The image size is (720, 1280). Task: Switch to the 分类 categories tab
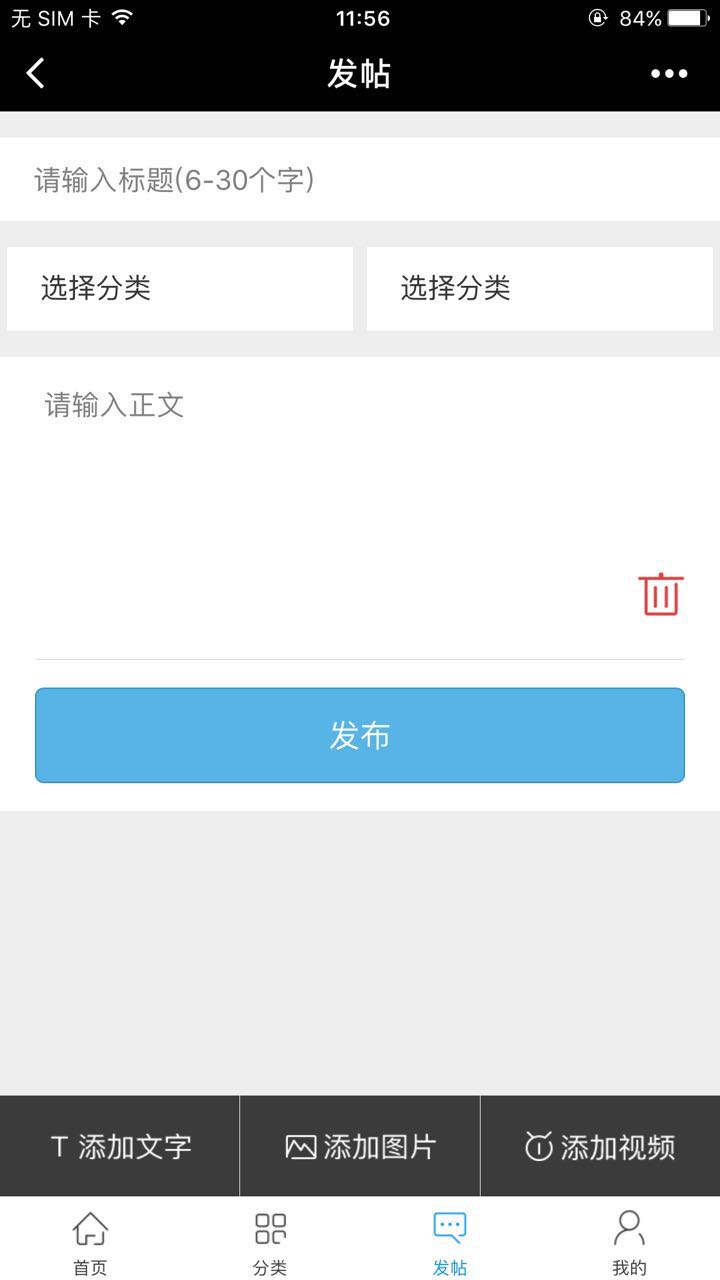pyautogui.click(x=270, y=1240)
